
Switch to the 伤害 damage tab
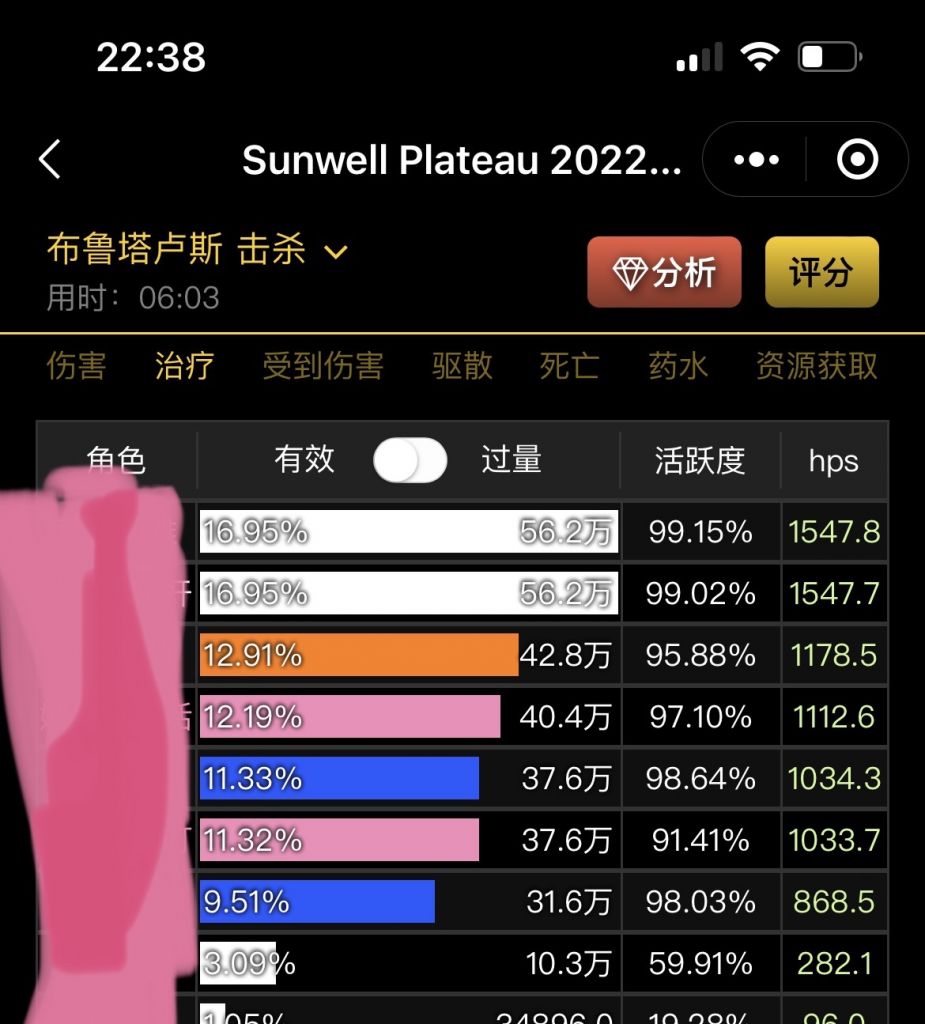(75, 367)
